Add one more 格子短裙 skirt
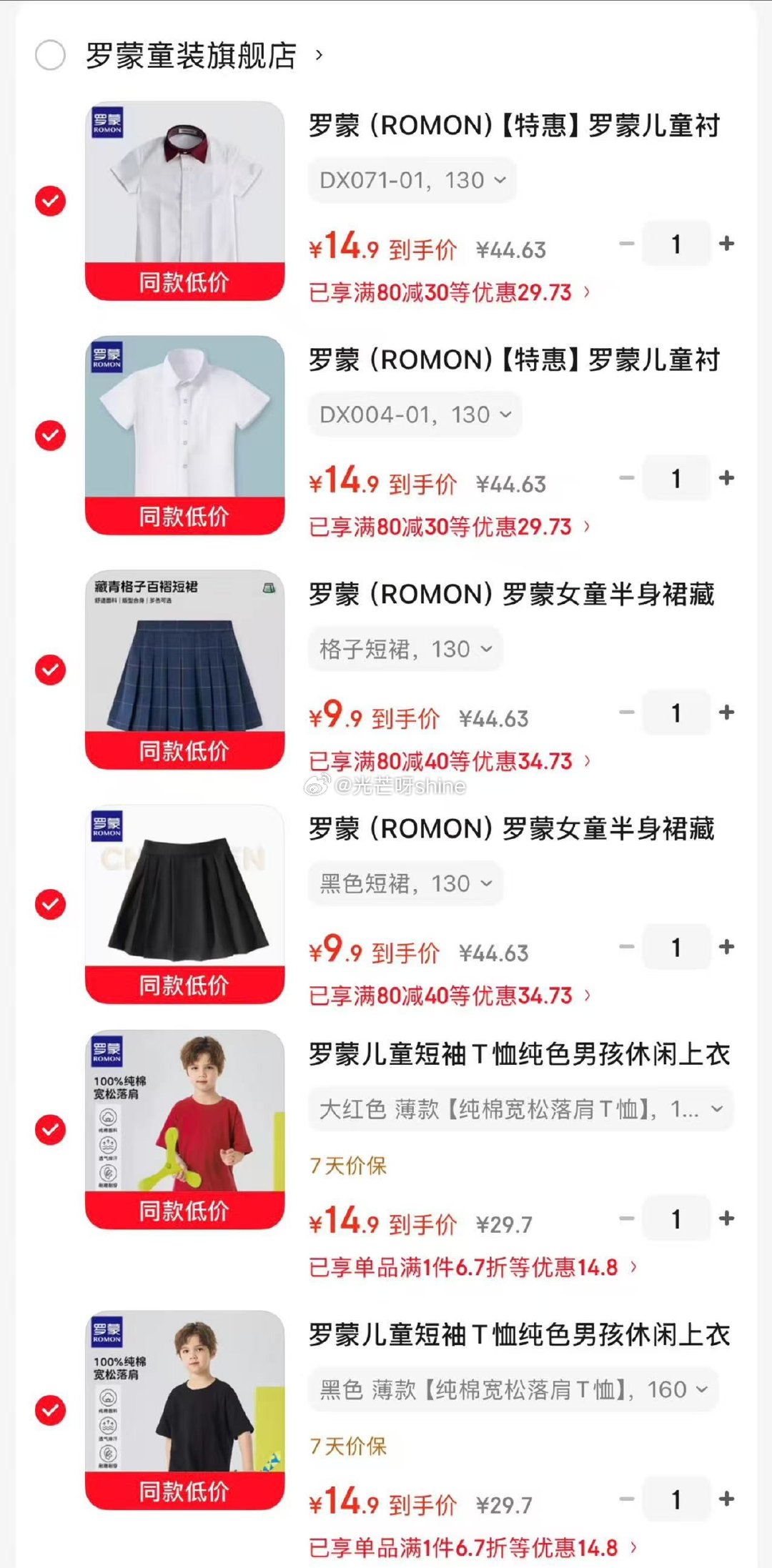Image resolution: width=772 pixels, height=1568 pixels. 726,713
